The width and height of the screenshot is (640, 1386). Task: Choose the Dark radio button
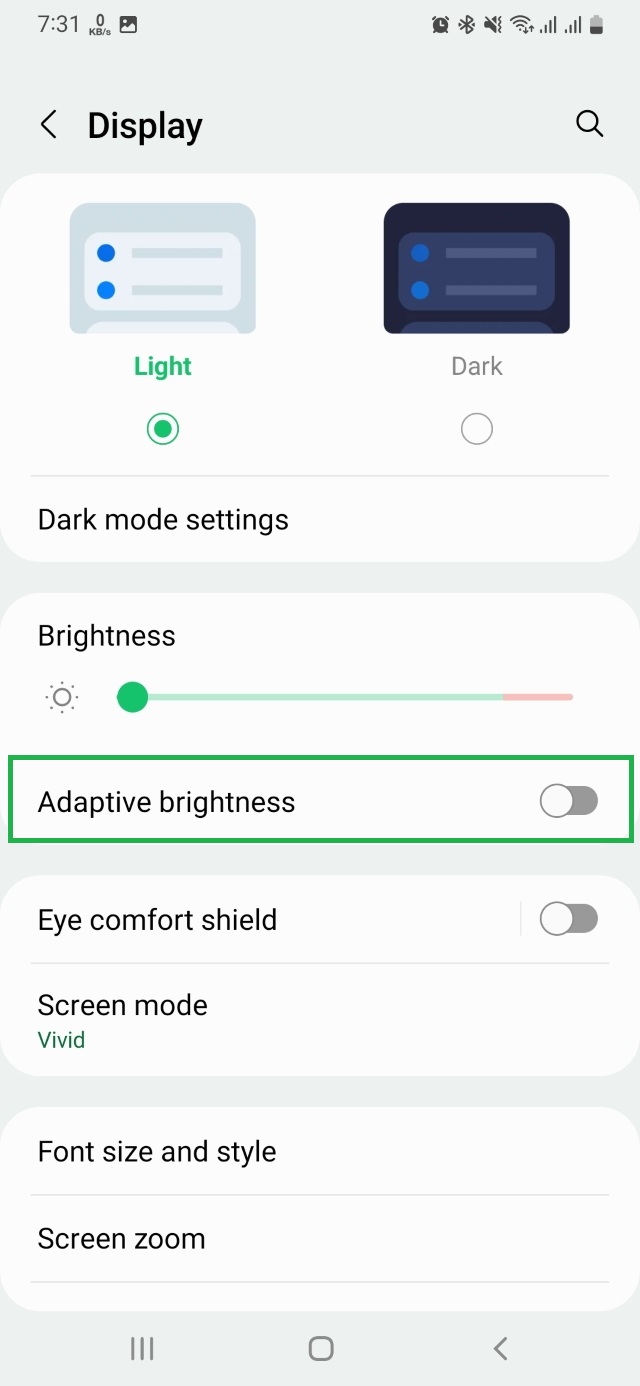[x=476, y=429]
